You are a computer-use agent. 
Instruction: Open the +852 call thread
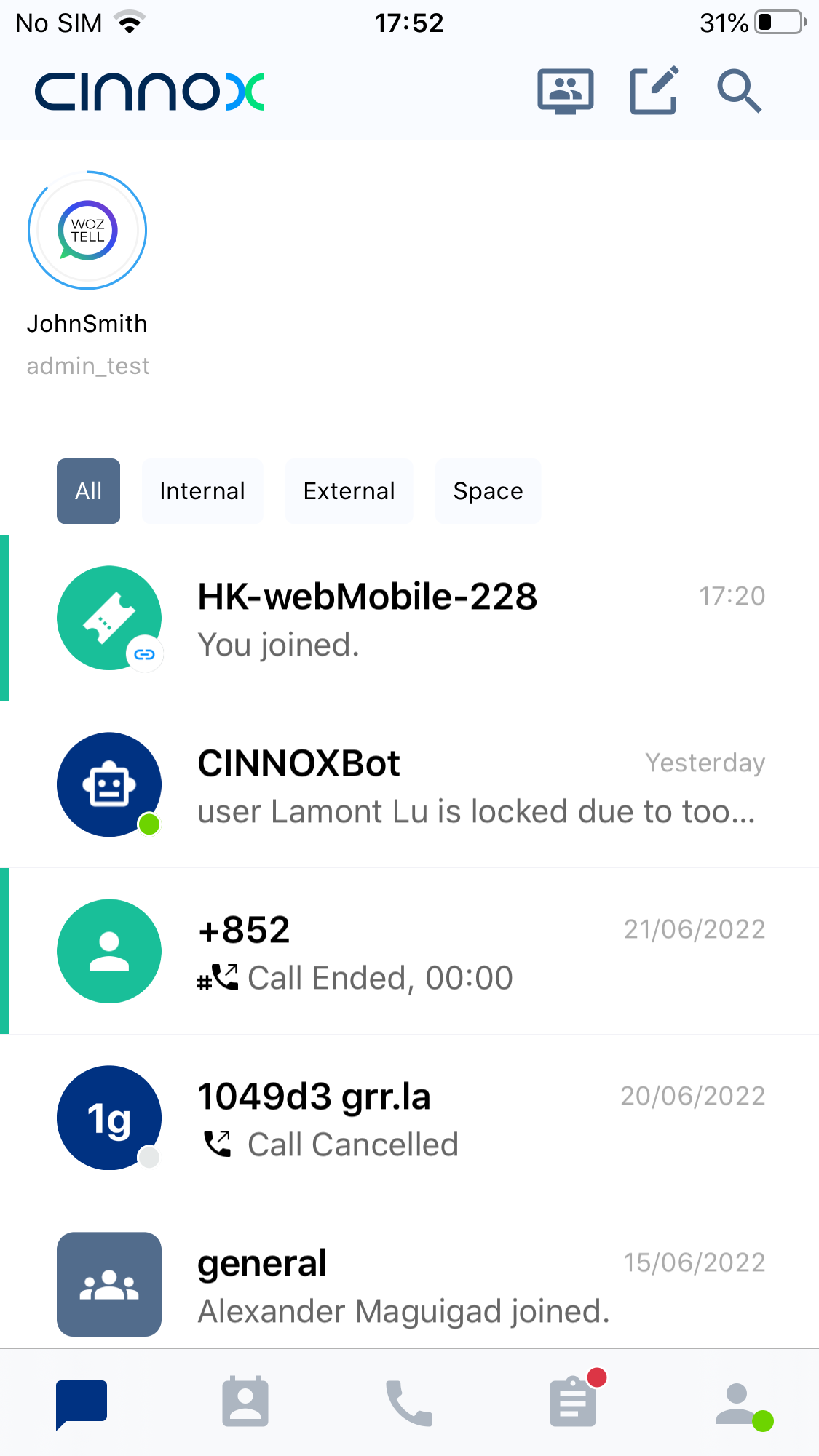[409, 951]
